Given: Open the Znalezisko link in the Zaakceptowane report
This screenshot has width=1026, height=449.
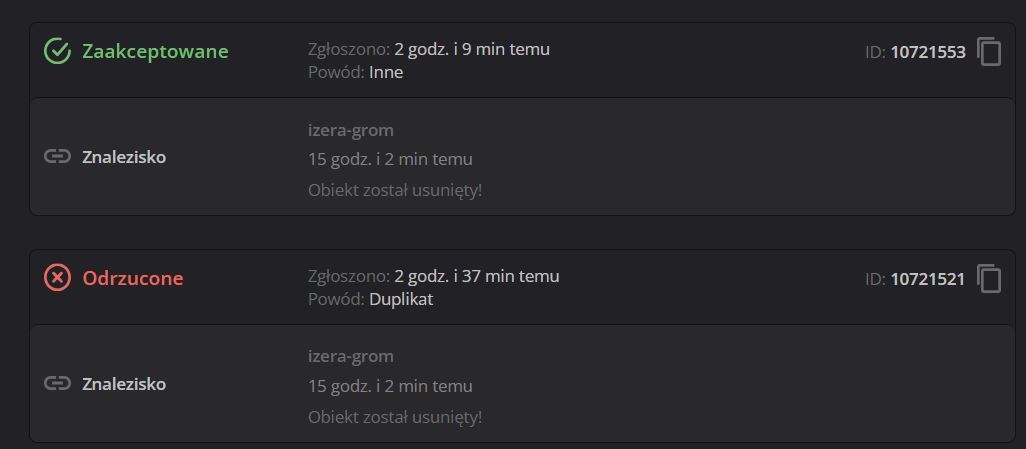Looking at the screenshot, I should (123, 157).
